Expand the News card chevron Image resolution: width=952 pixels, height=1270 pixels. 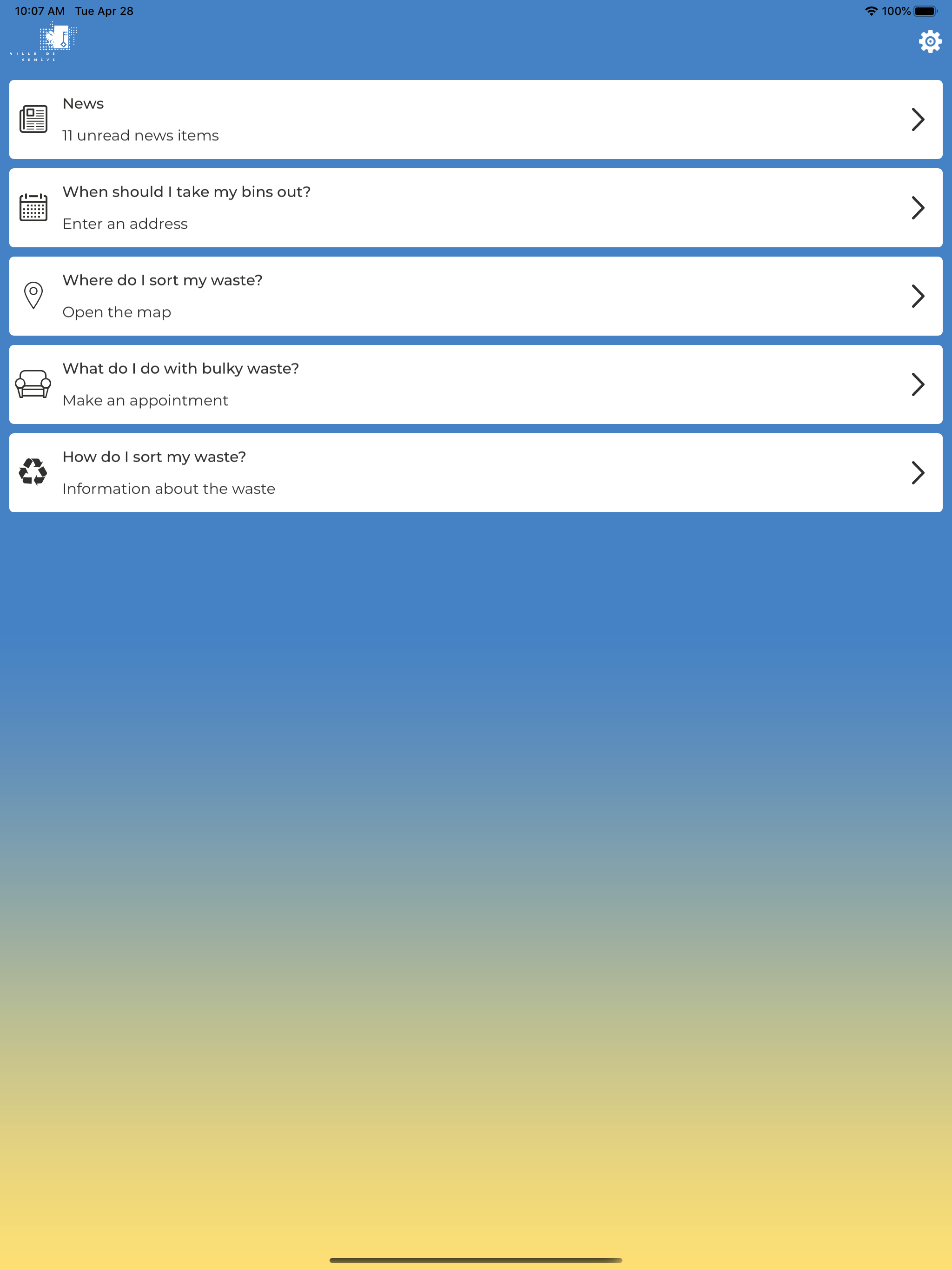(917, 119)
